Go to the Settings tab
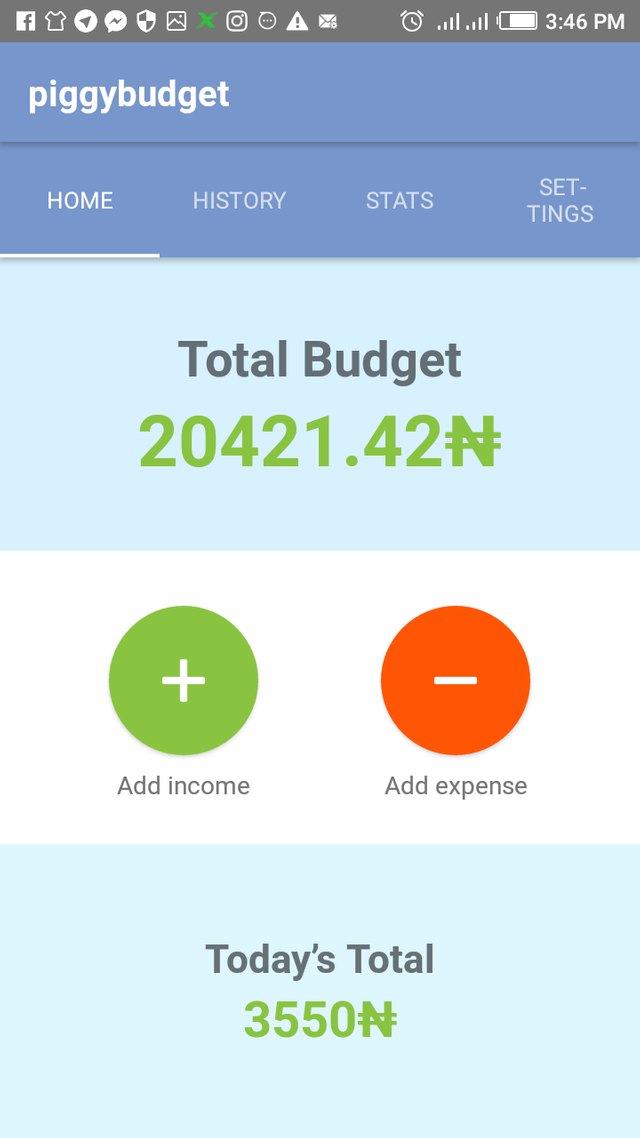 click(560, 201)
